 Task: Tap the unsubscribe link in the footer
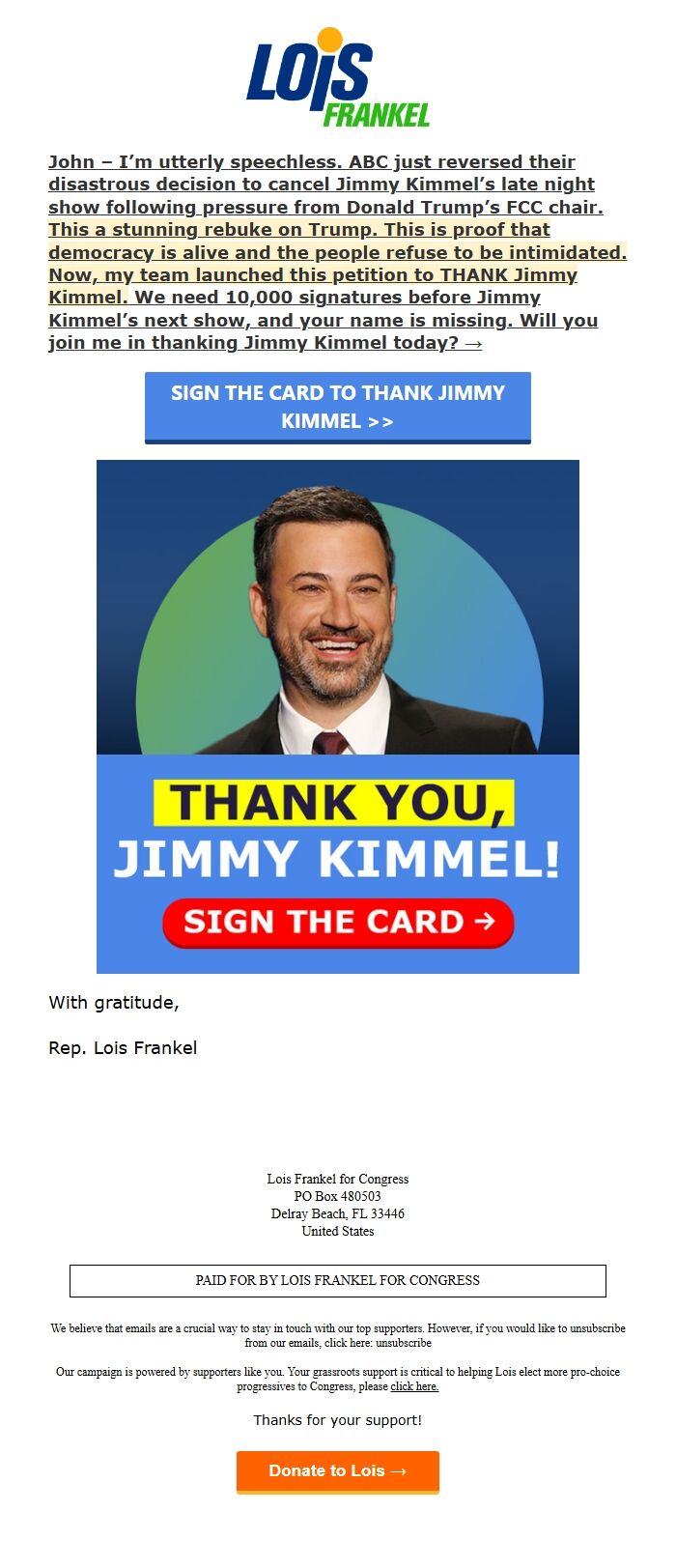pyautogui.click(x=404, y=1343)
